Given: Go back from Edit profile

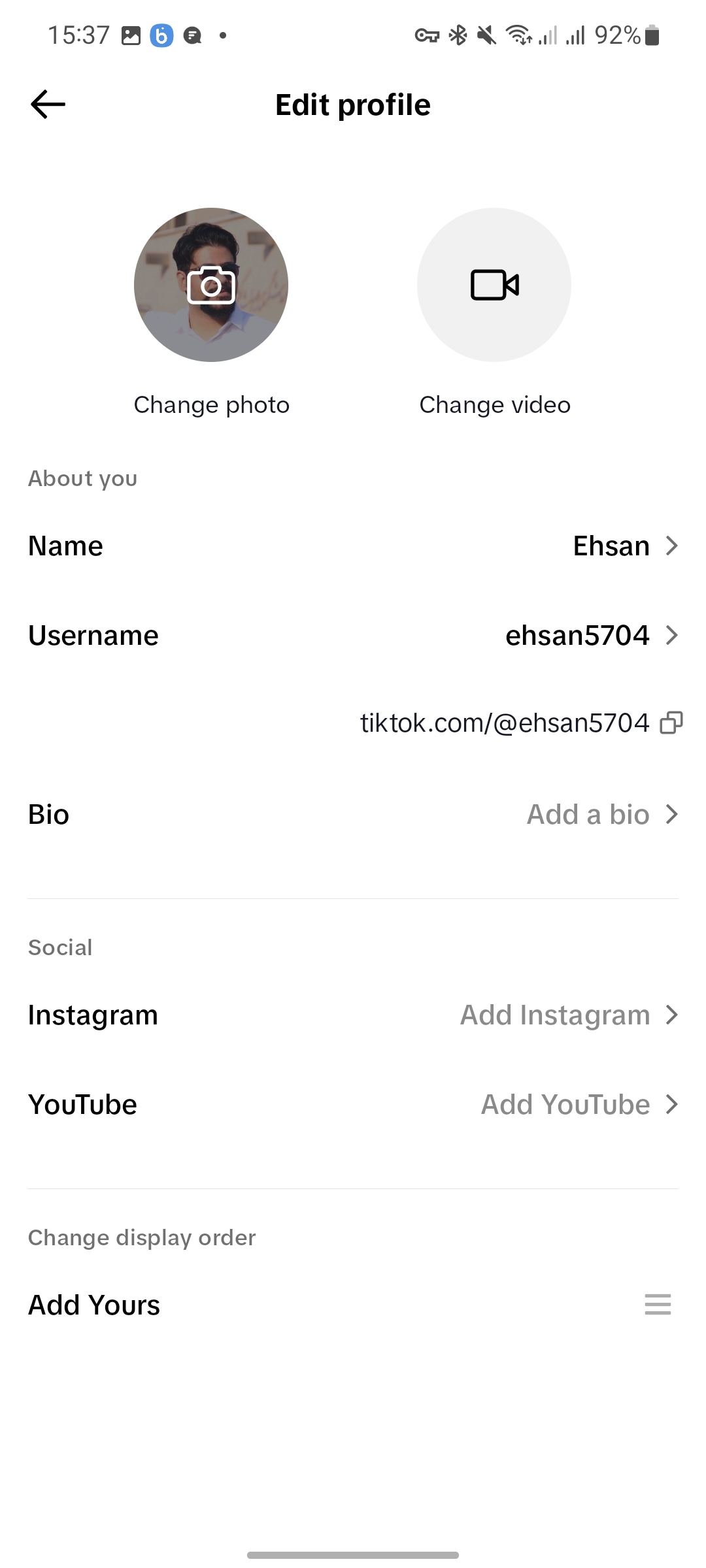Looking at the screenshot, I should click(48, 105).
